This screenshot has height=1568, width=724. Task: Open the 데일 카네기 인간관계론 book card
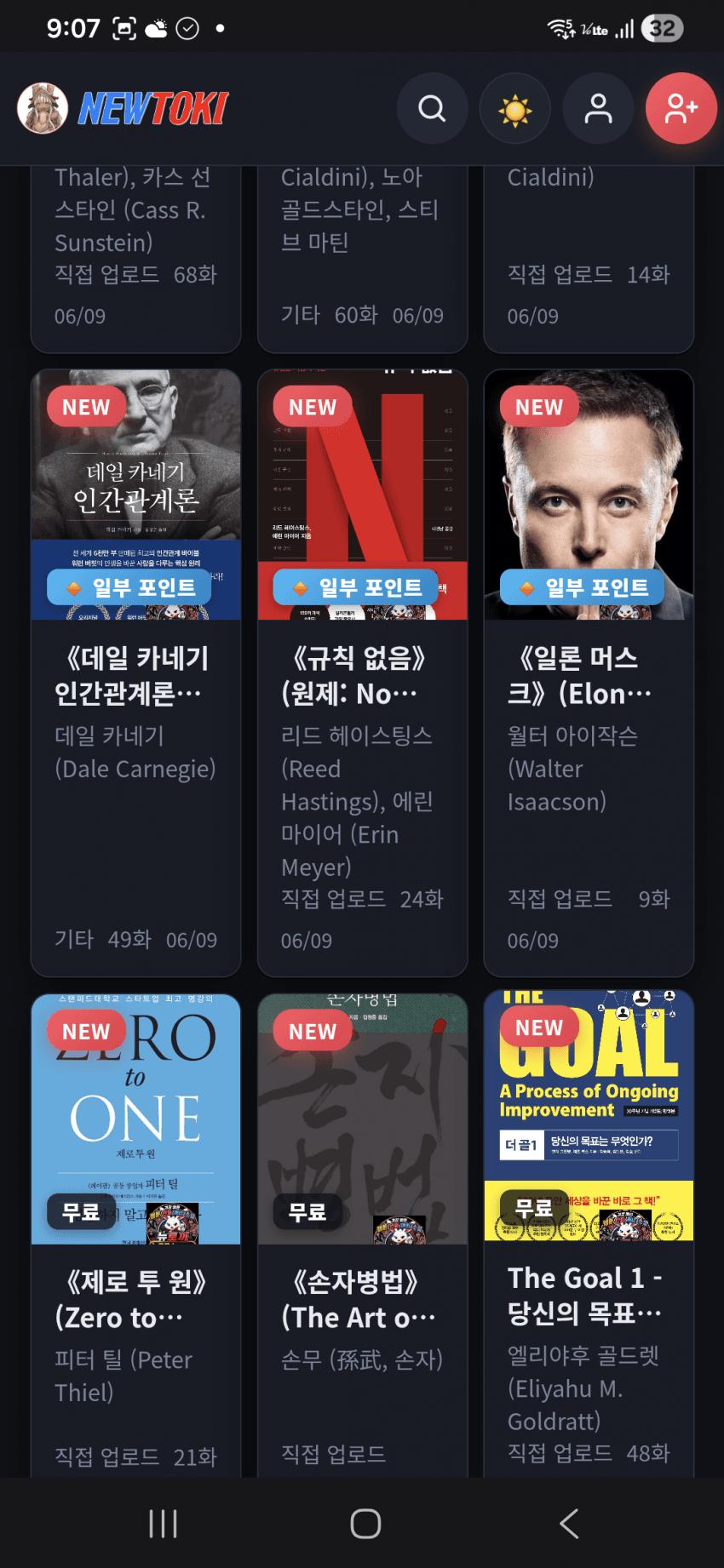136,672
